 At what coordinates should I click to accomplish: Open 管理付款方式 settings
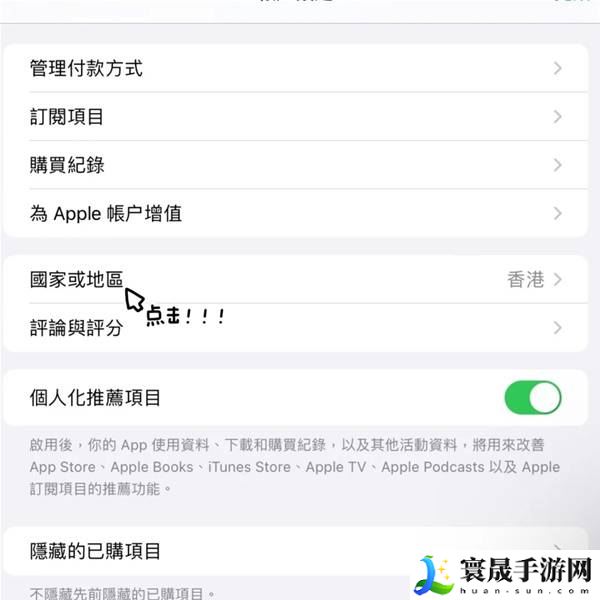click(x=295, y=69)
